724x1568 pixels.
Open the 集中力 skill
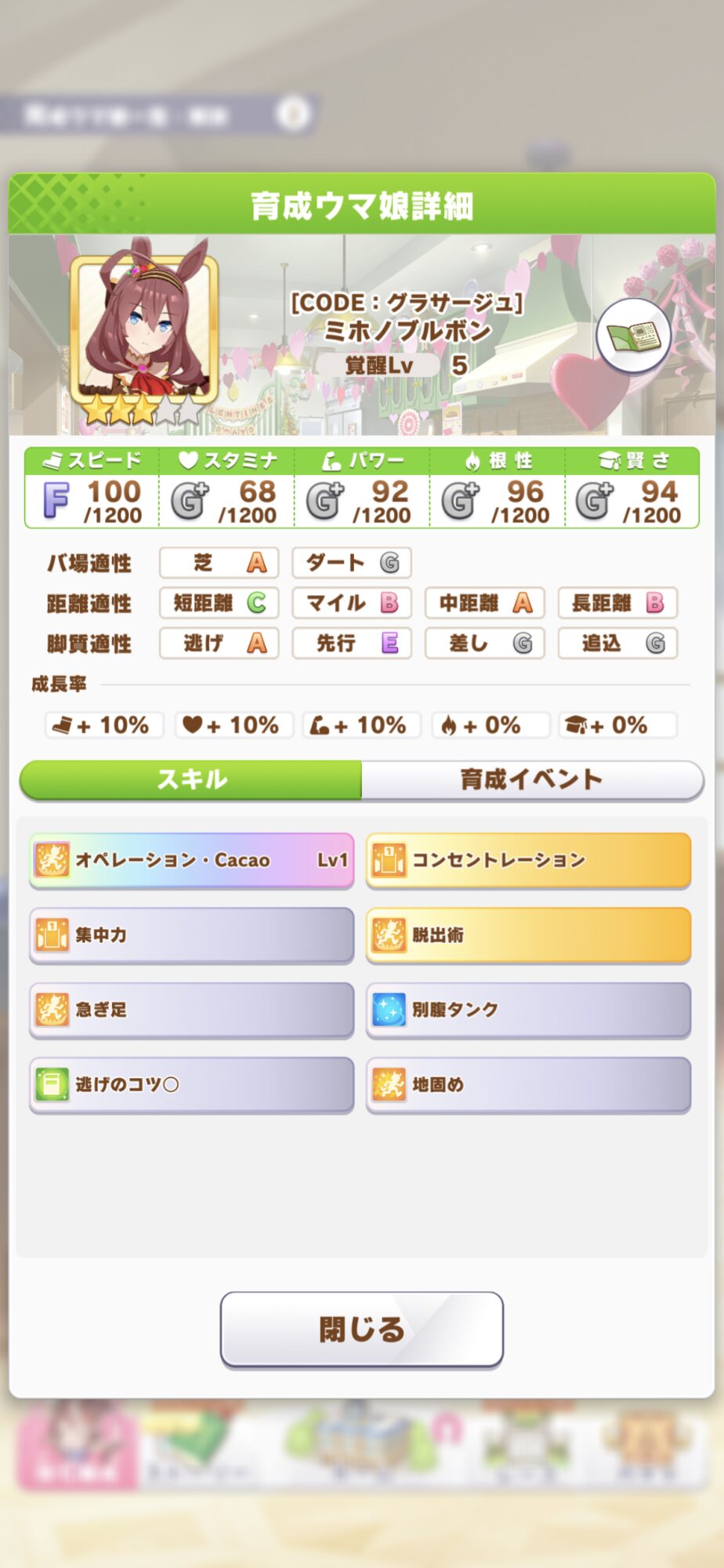191,935
